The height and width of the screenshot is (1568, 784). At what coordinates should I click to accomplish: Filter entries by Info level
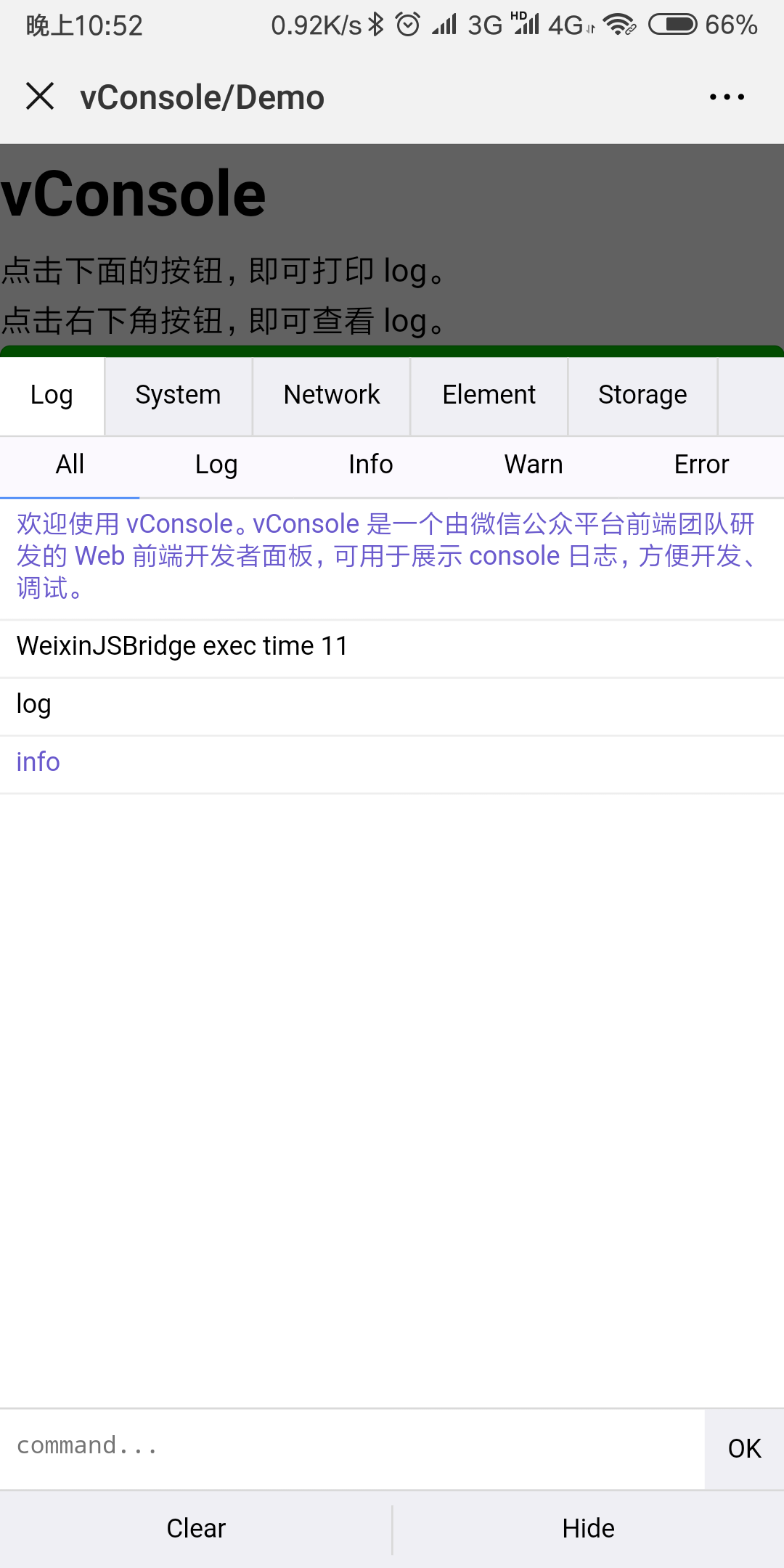point(371,465)
